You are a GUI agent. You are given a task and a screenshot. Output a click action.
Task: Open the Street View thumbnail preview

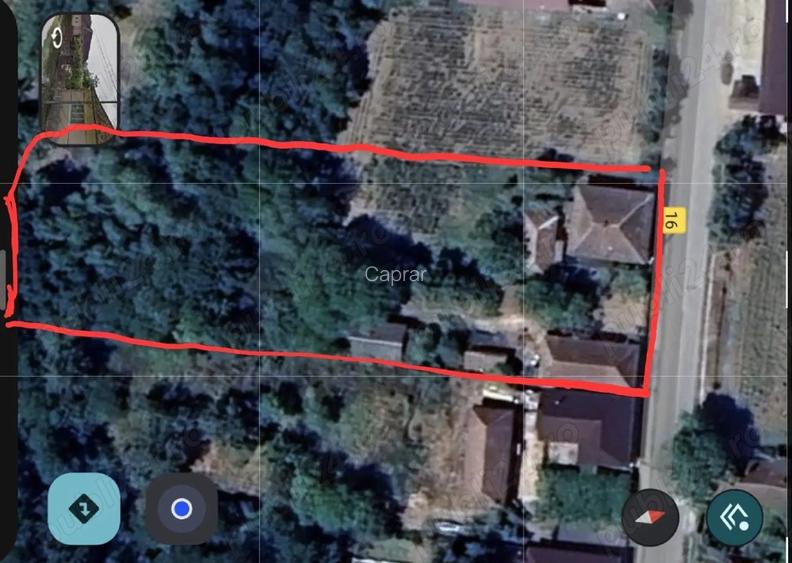pos(80,78)
